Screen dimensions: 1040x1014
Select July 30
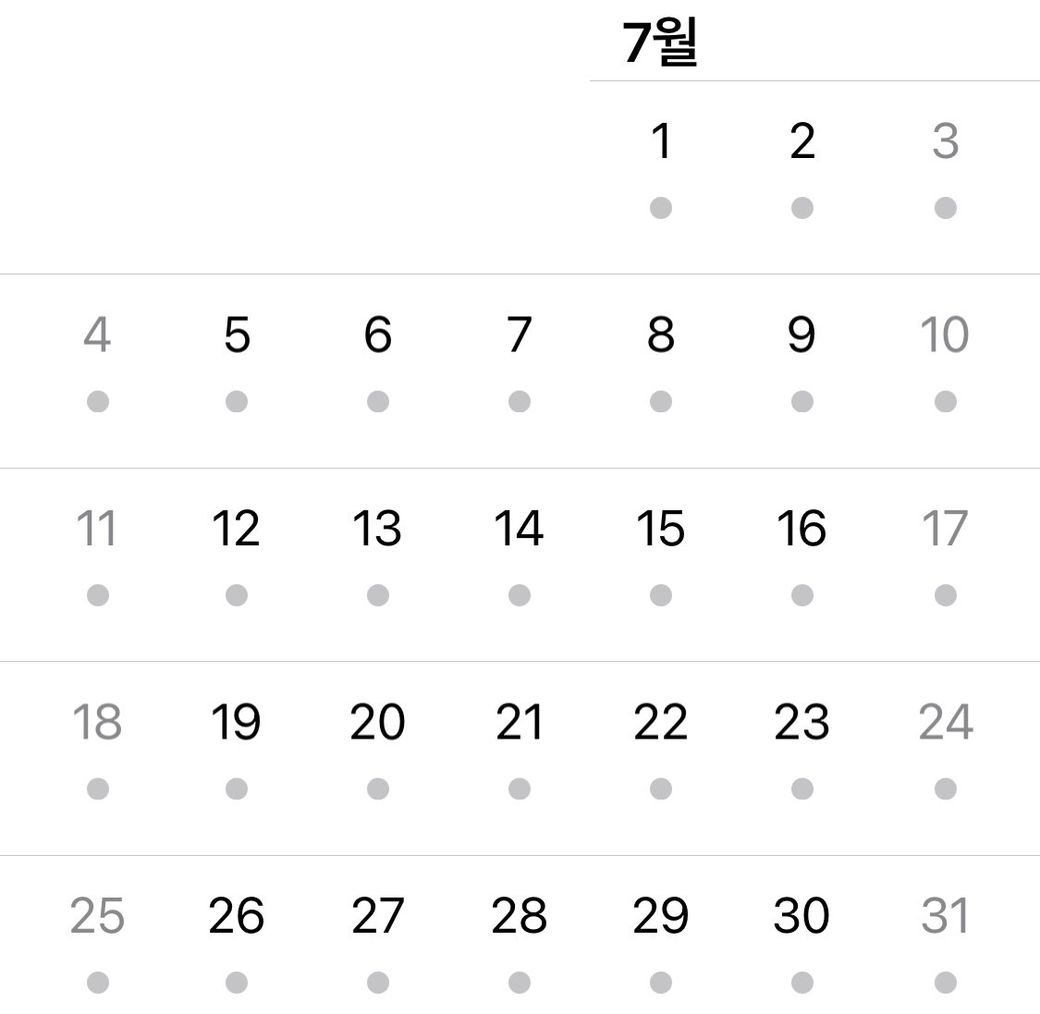point(802,917)
